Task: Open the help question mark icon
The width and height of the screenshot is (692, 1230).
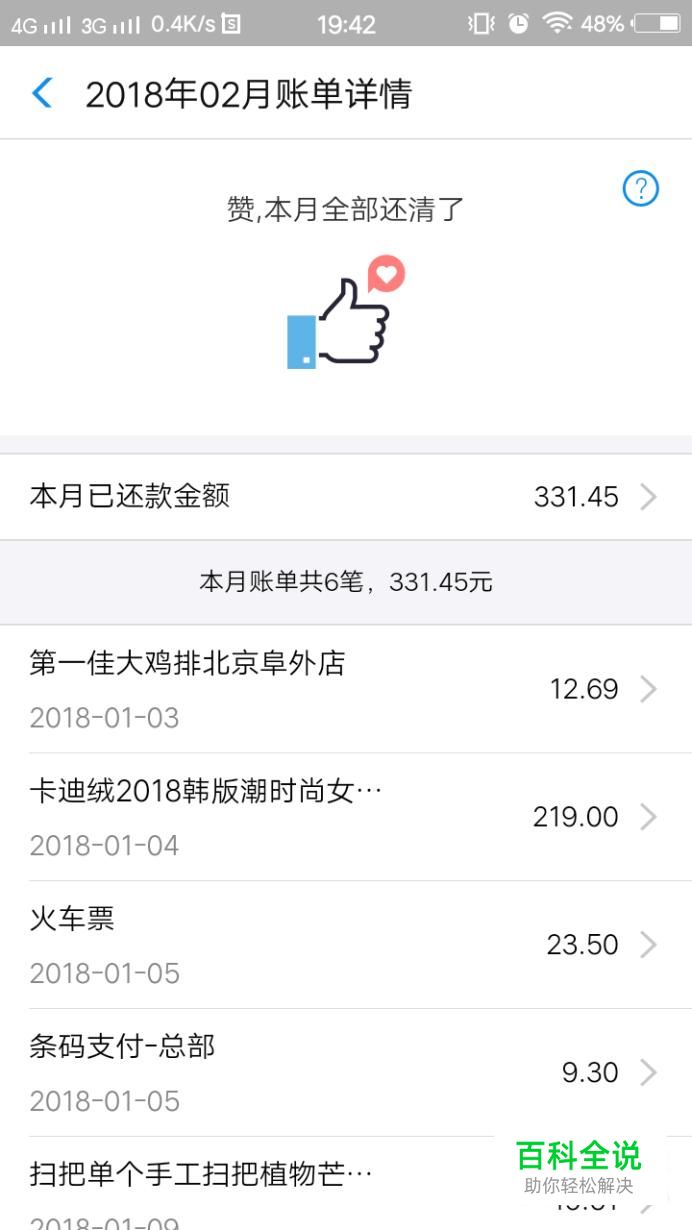Action: [x=641, y=188]
